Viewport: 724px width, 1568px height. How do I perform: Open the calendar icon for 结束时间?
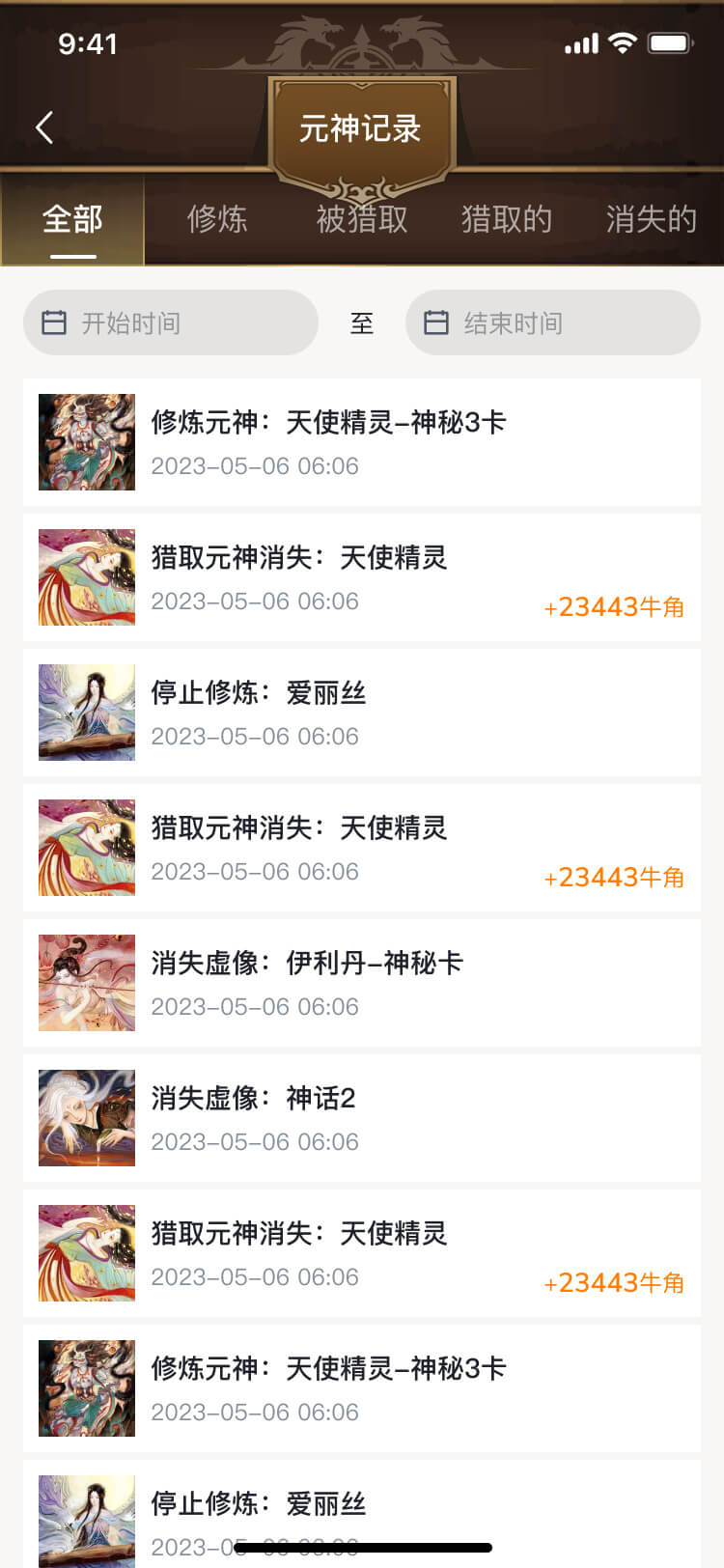point(437,322)
